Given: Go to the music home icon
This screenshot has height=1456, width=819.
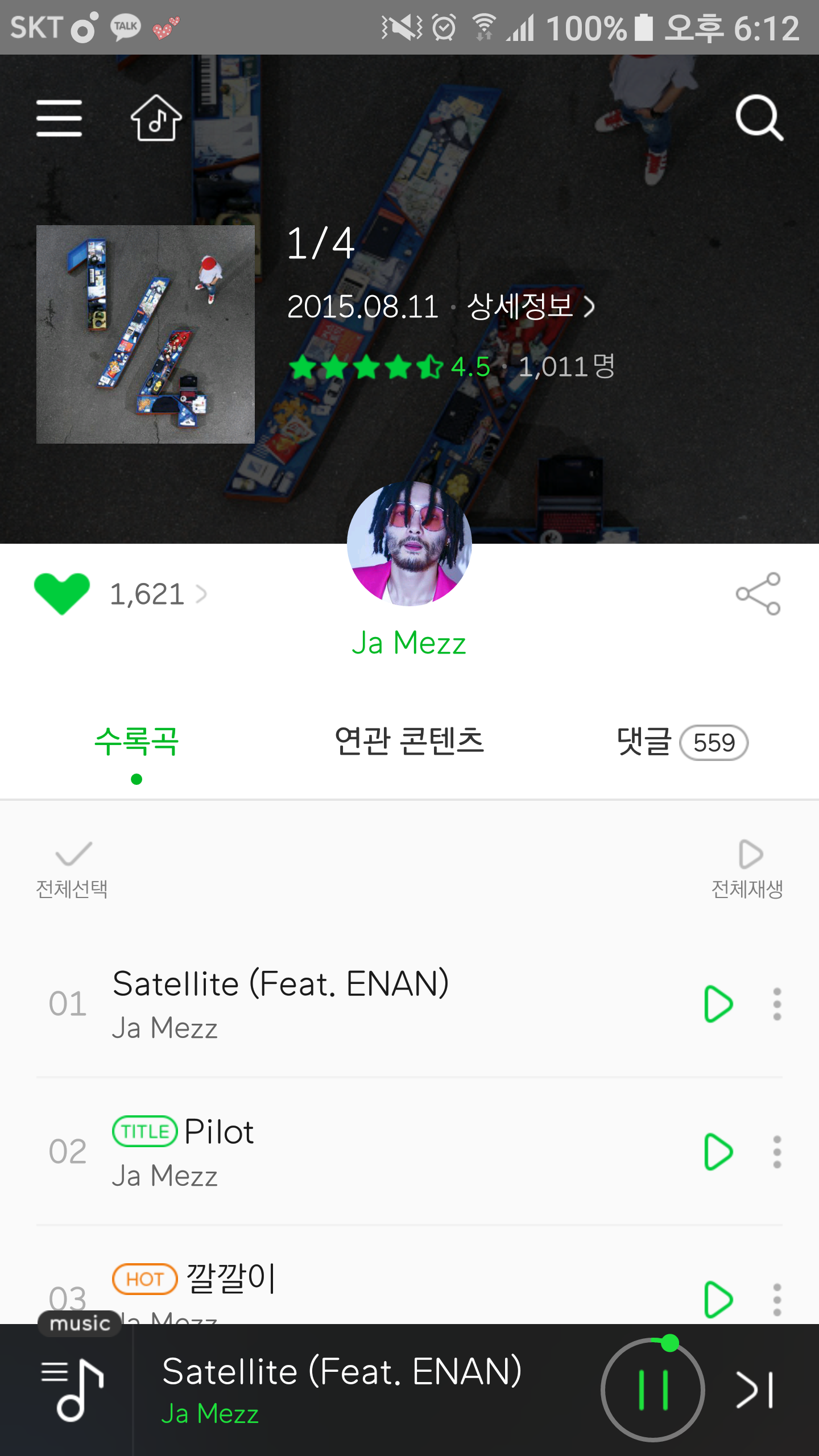Looking at the screenshot, I should point(156,118).
